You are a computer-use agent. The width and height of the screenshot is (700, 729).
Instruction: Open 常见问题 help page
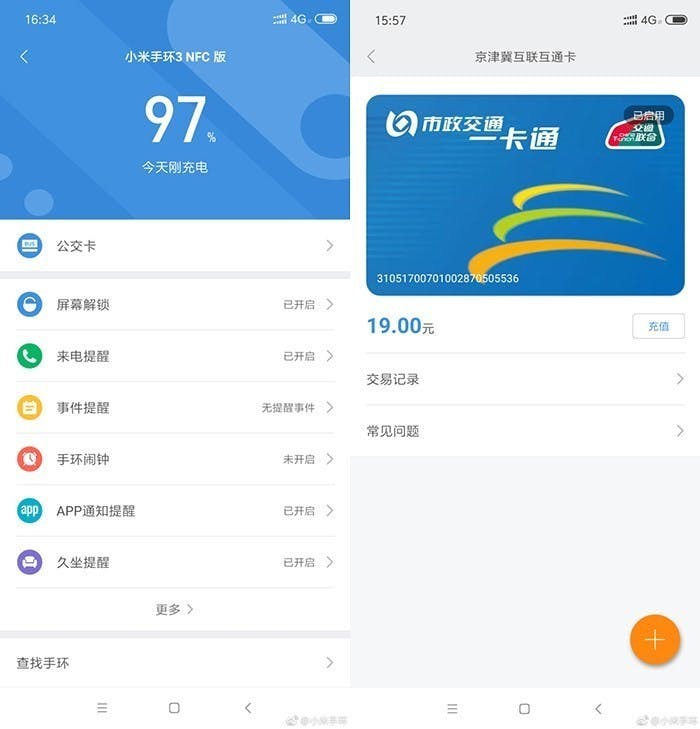[525, 431]
